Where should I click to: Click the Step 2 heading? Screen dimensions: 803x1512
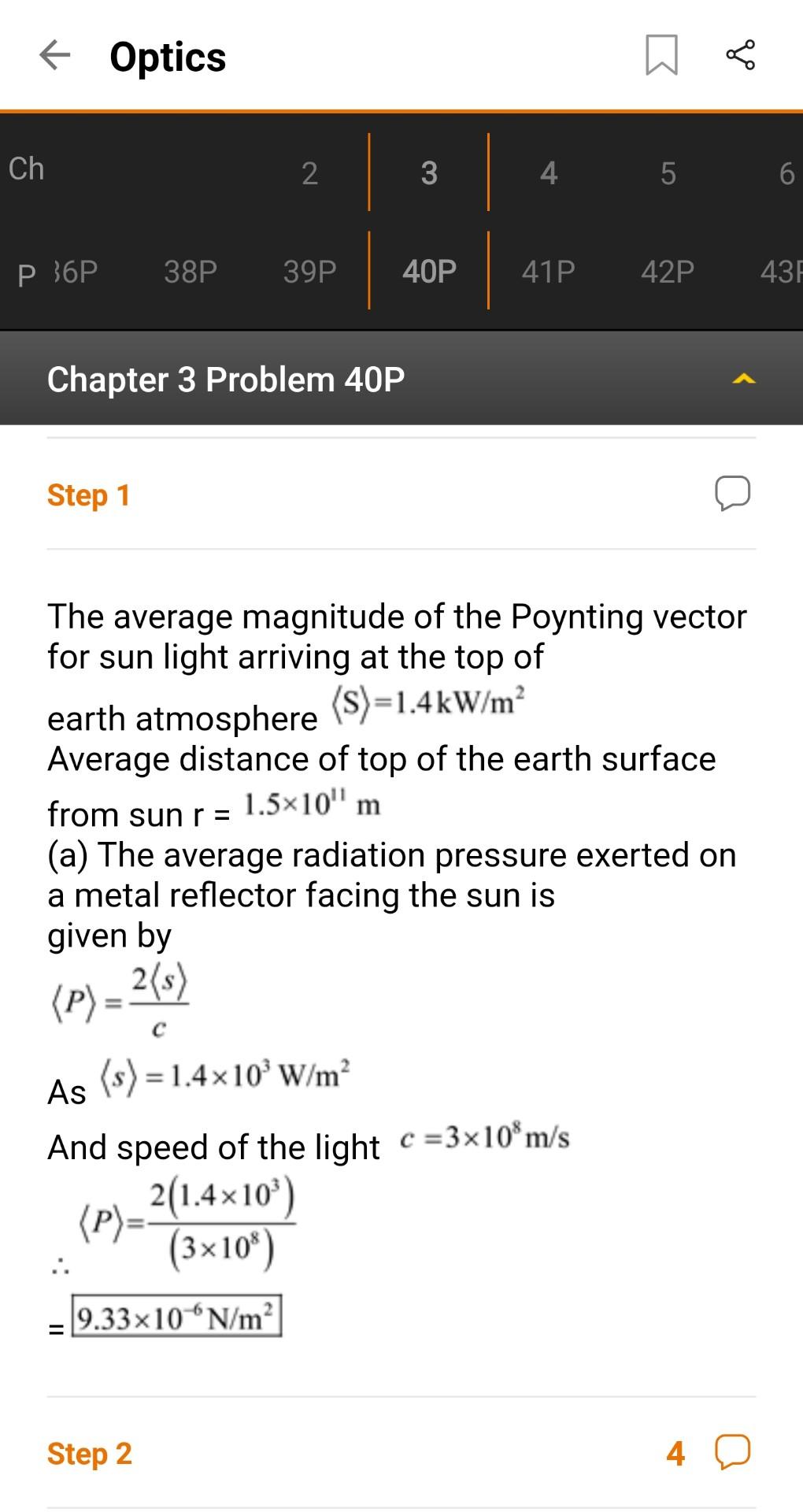(x=89, y=1453)
